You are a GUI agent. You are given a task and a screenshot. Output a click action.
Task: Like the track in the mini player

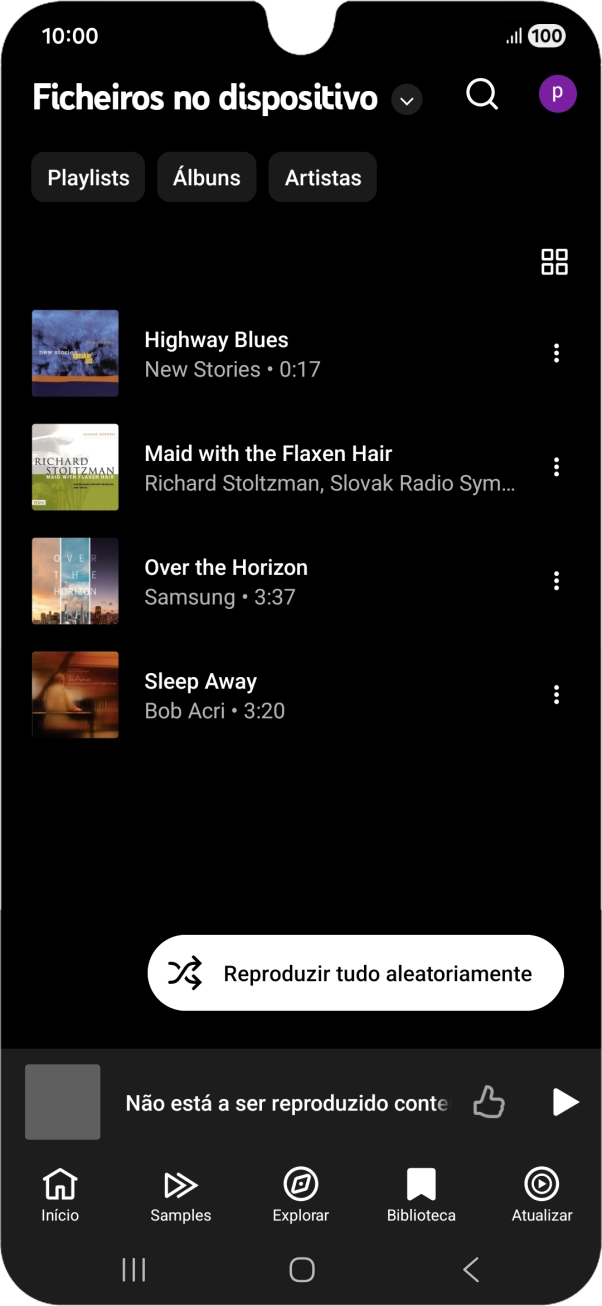click(x=489, y=1102)
